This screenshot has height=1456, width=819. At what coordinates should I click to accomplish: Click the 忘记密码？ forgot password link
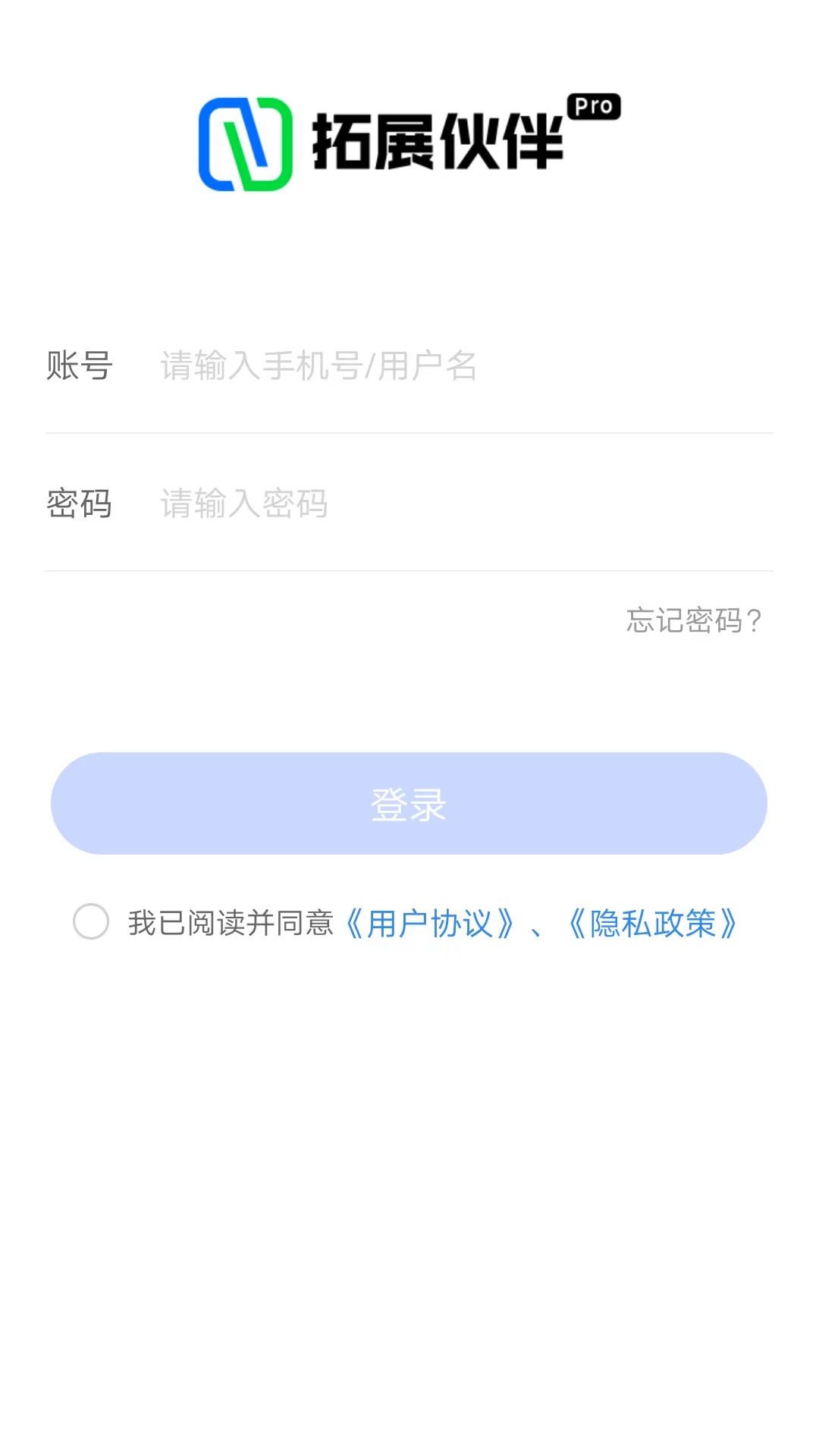pyautogui.click(x=692, y=620)
